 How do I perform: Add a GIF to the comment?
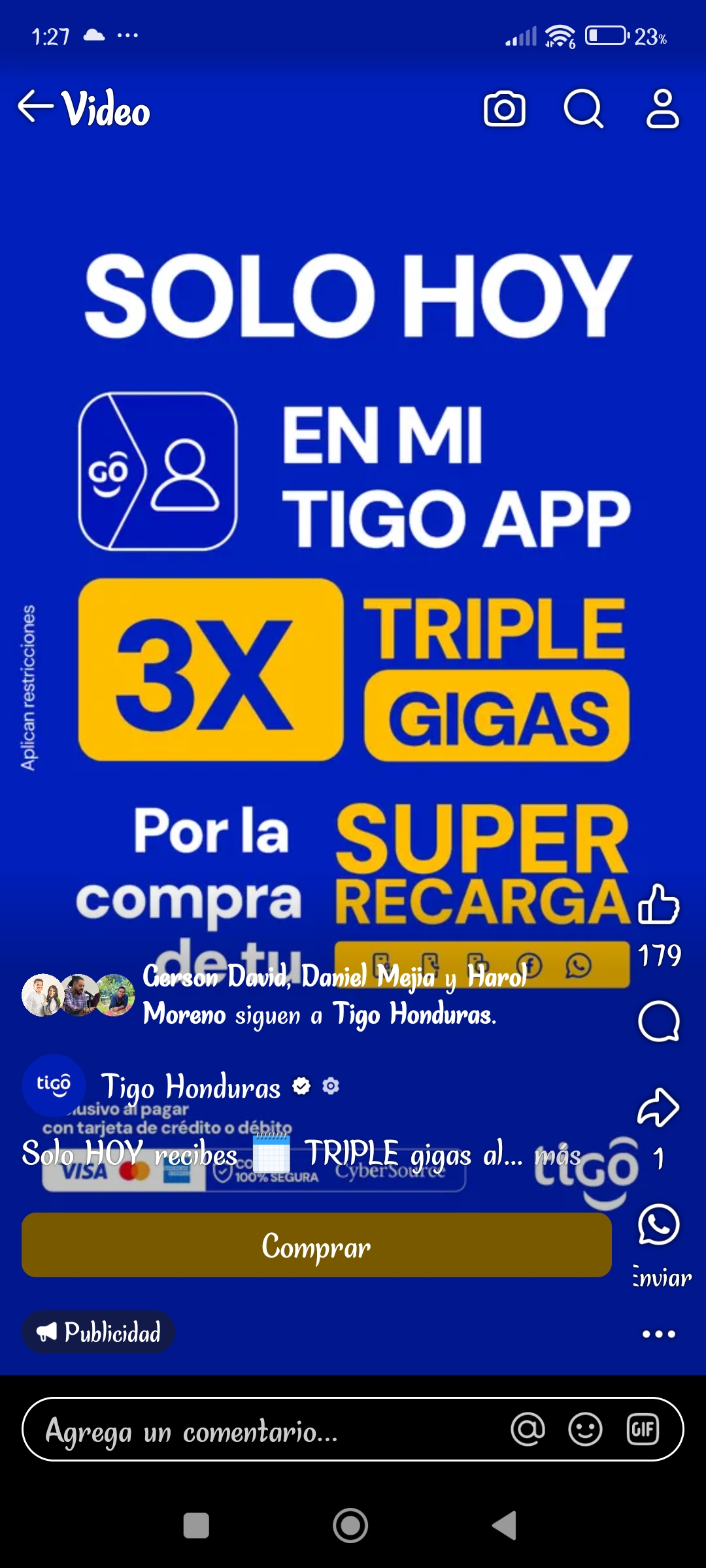pos(643,1429)
